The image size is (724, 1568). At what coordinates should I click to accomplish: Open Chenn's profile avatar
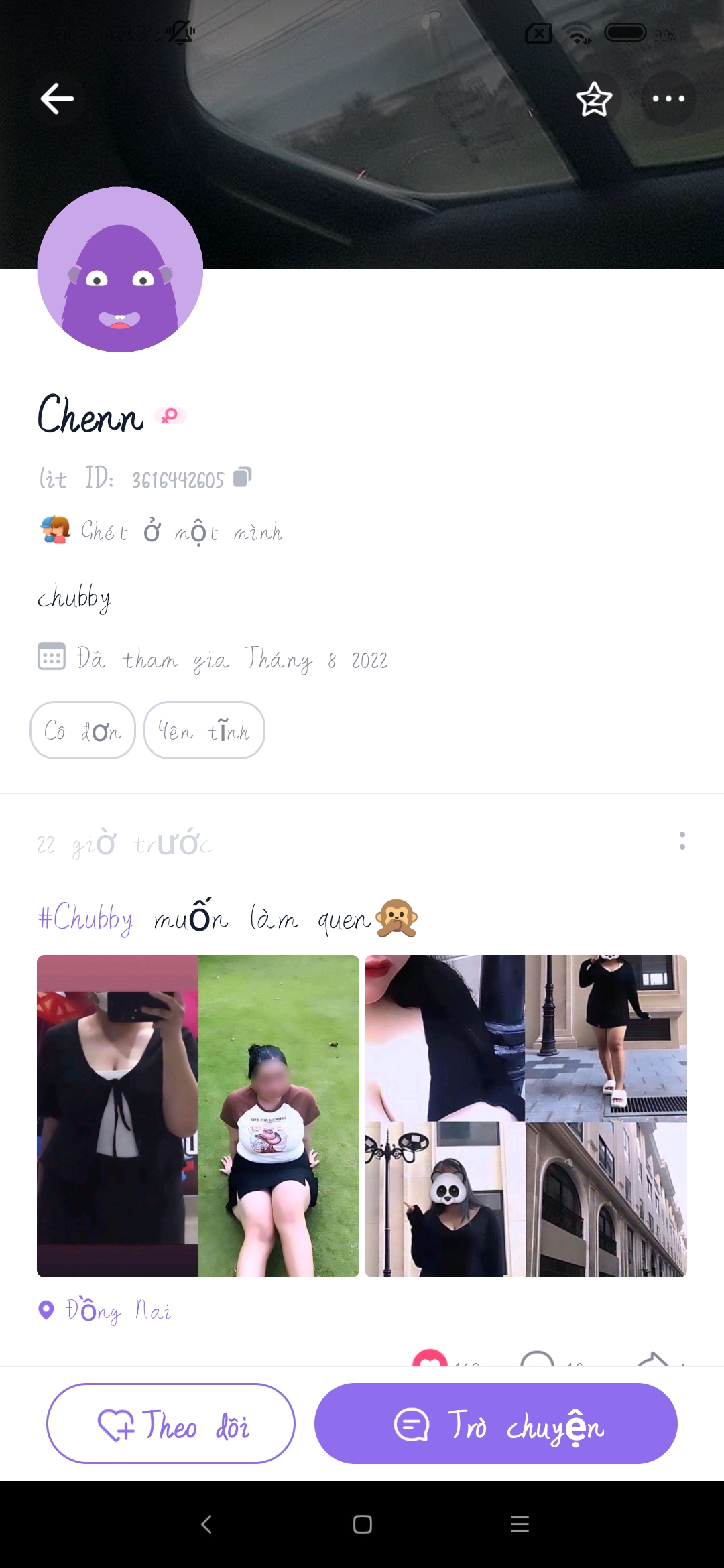[120, 269]
